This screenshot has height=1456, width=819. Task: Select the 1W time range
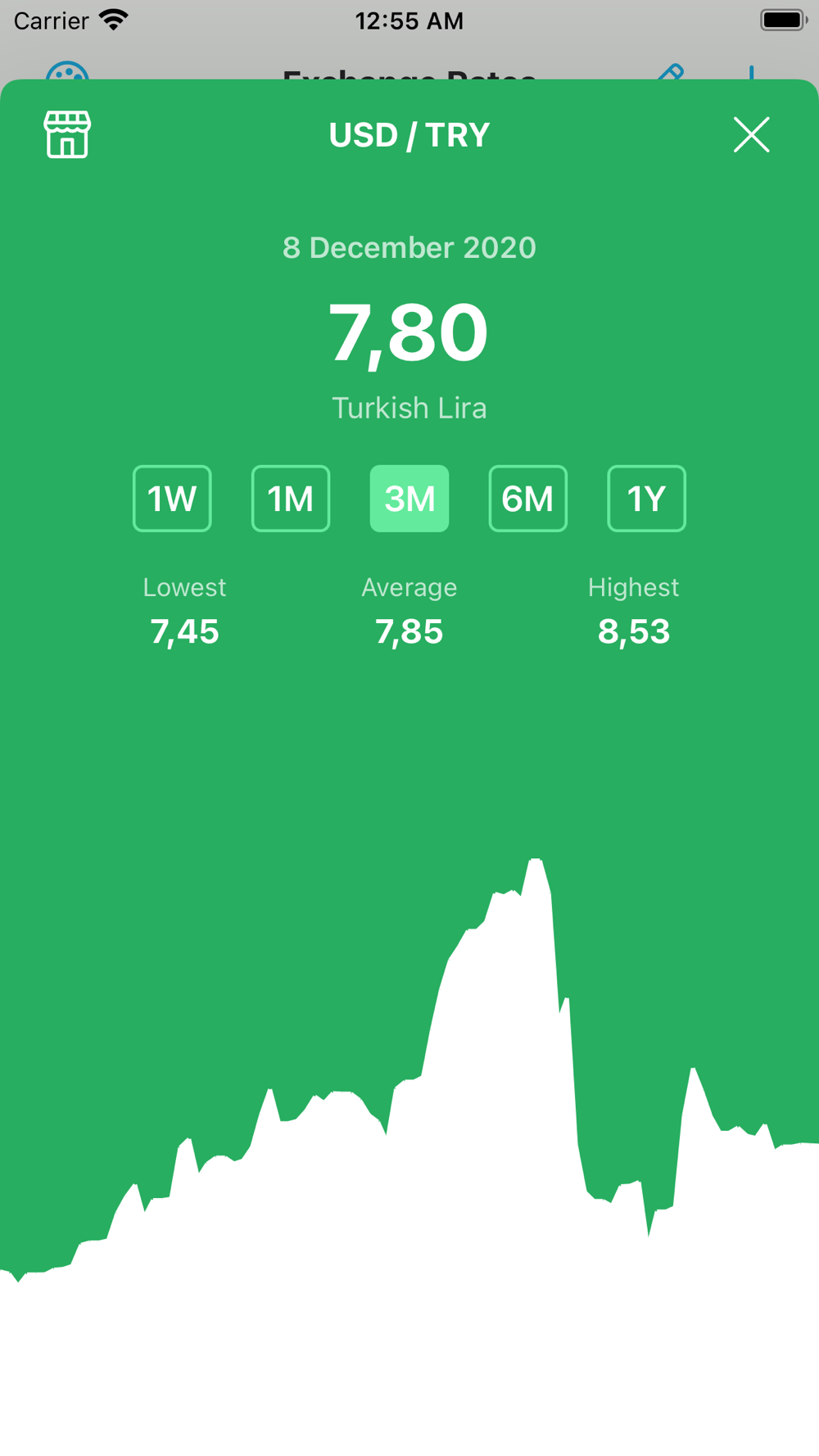[172, 499]
